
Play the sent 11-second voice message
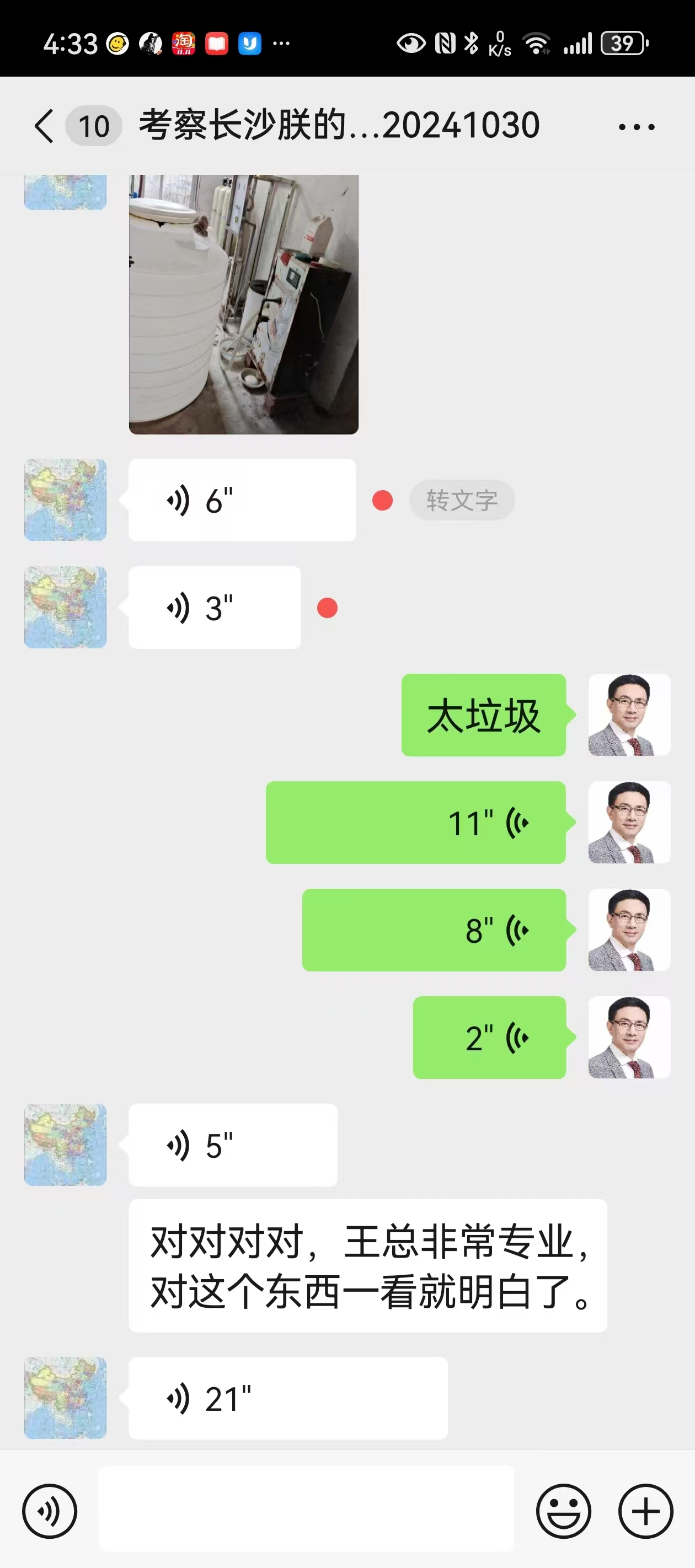(415, 823)
